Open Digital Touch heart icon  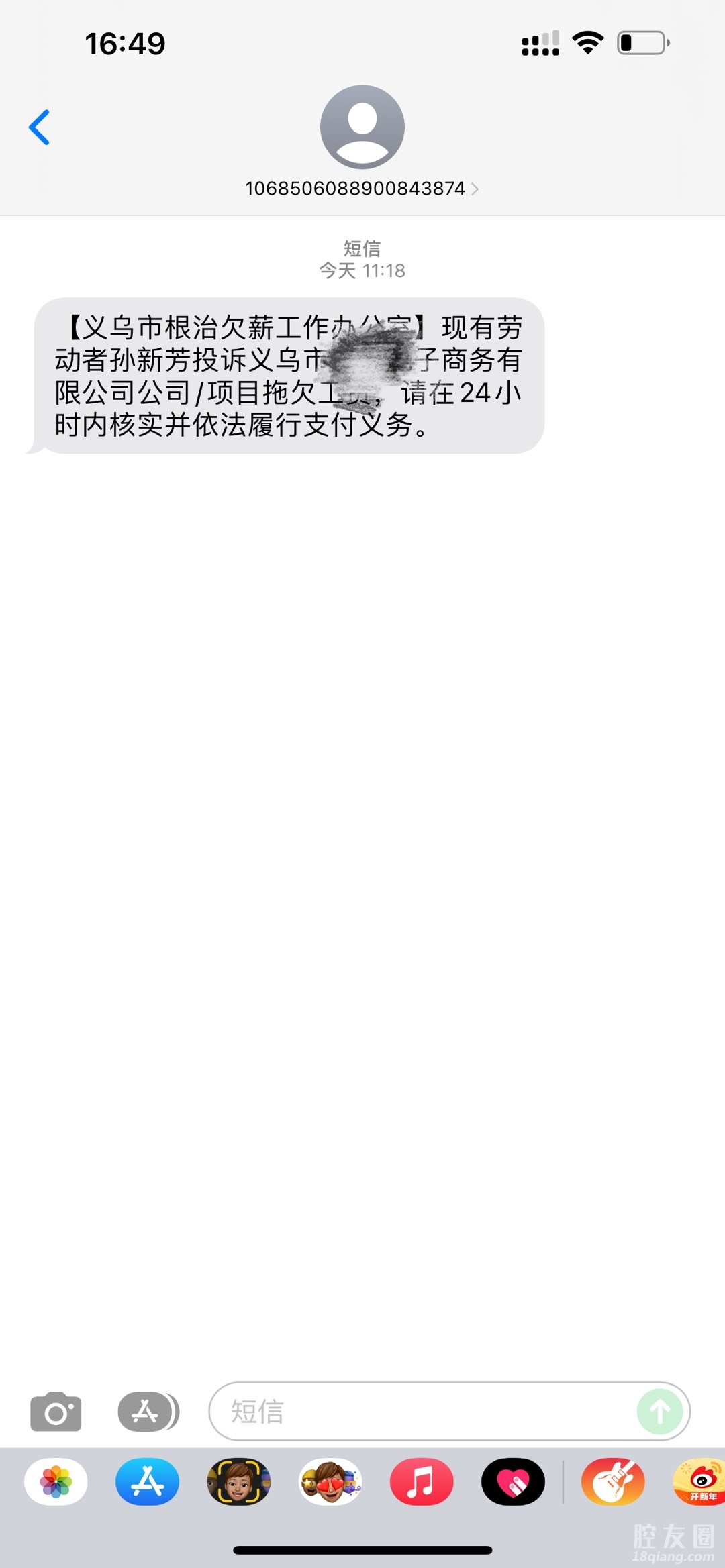pyautogui.click(x=513, y=1482)
